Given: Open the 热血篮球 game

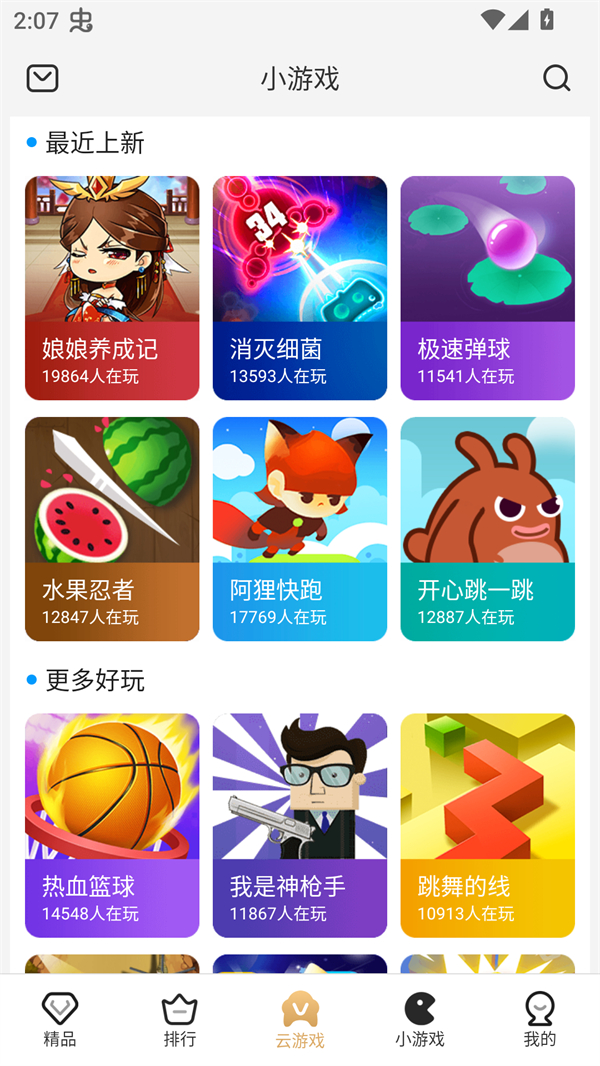Looking at the screenshot, I should click(x=112, y=825).
